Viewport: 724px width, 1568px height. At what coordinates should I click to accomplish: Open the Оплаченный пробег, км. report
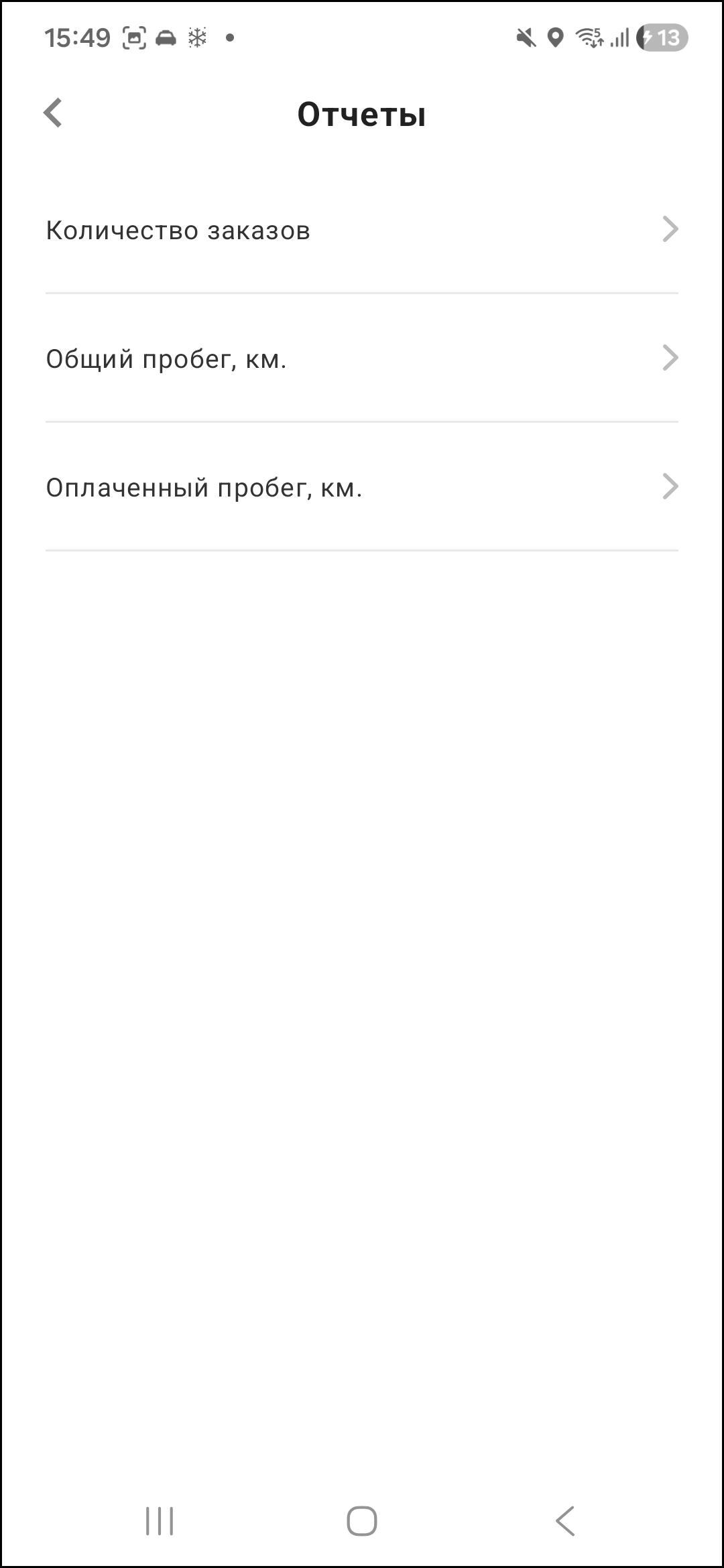[362, 487]
